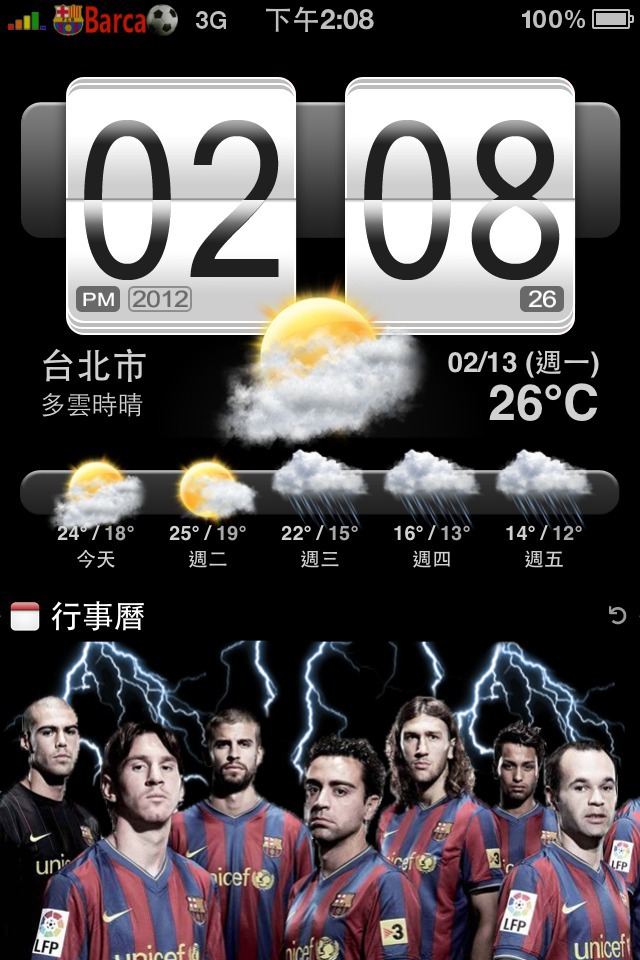Image resolution: width=640 pixels, height=960 pixels.
Task: Tap the refresh arrow beside 行事曆
Action: 617,616
